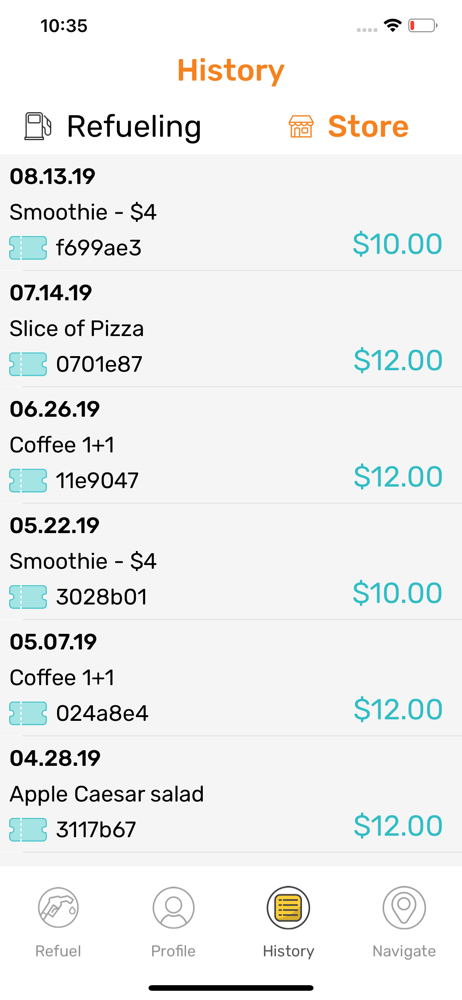Select the Store history tab
The image size is (462, 1000).
[348, 126]
